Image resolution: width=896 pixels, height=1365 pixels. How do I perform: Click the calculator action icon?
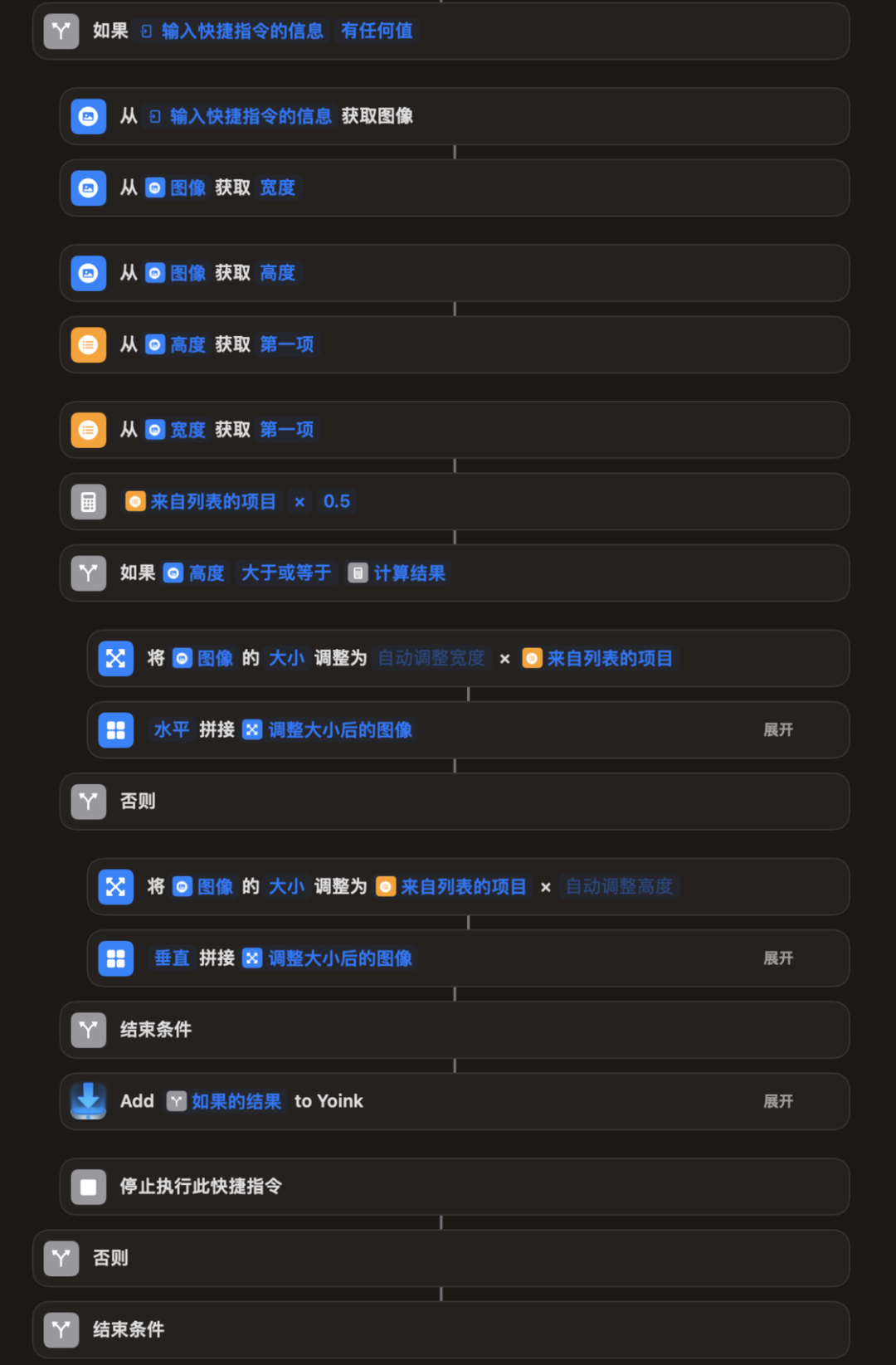(x=88, y=501)
